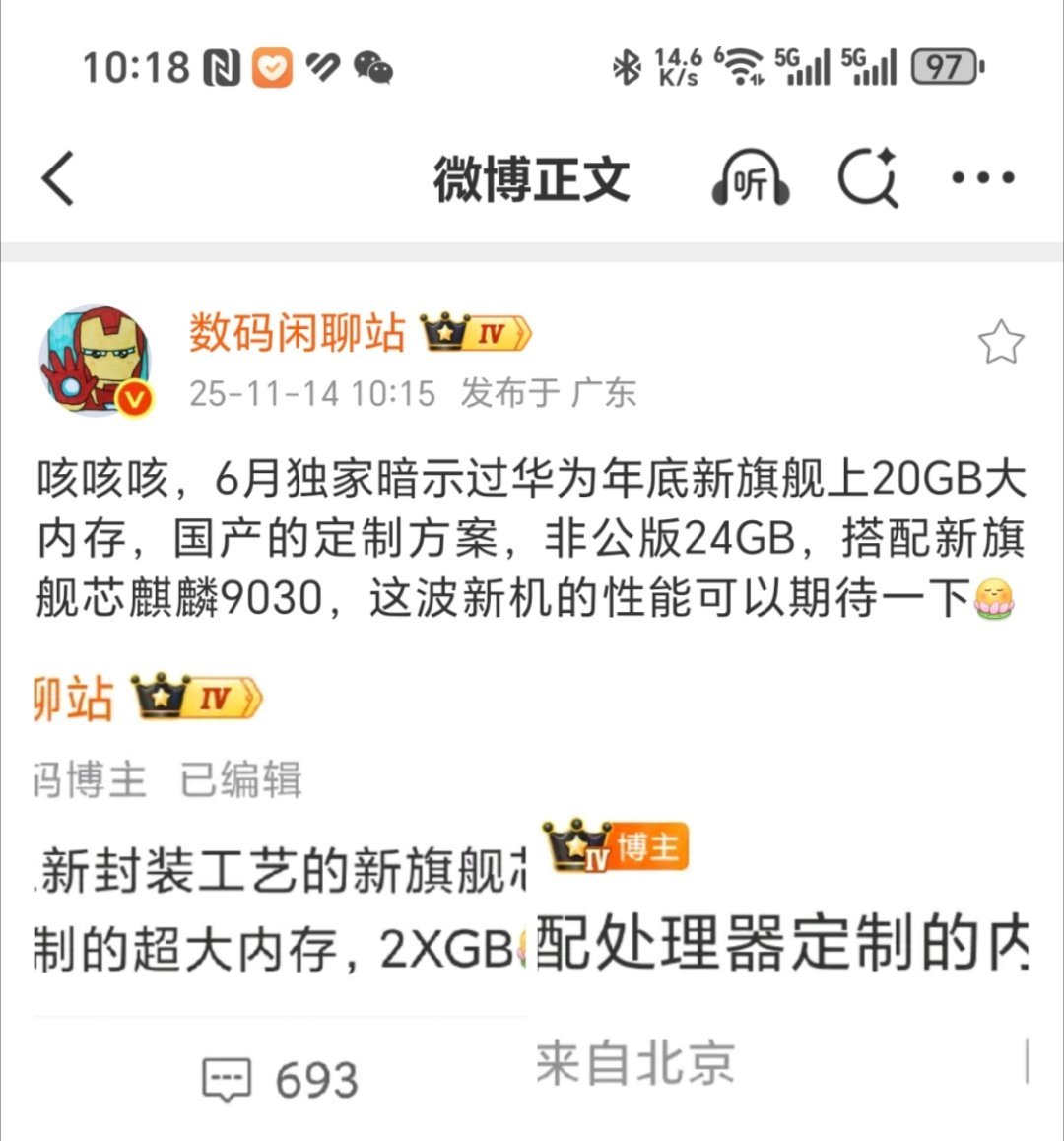Tap 来自北京 location on quoted post
Image resolution: width=1064 pixels, height=1141 pixels.
coord(635,1059)
